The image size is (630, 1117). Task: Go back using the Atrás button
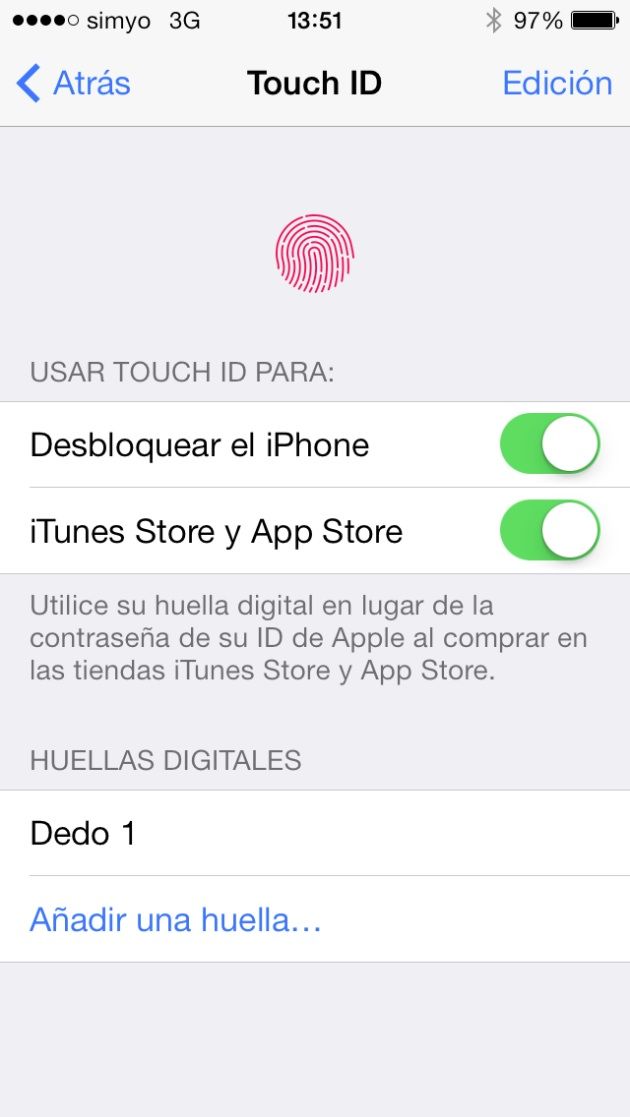tap(74, 83)
